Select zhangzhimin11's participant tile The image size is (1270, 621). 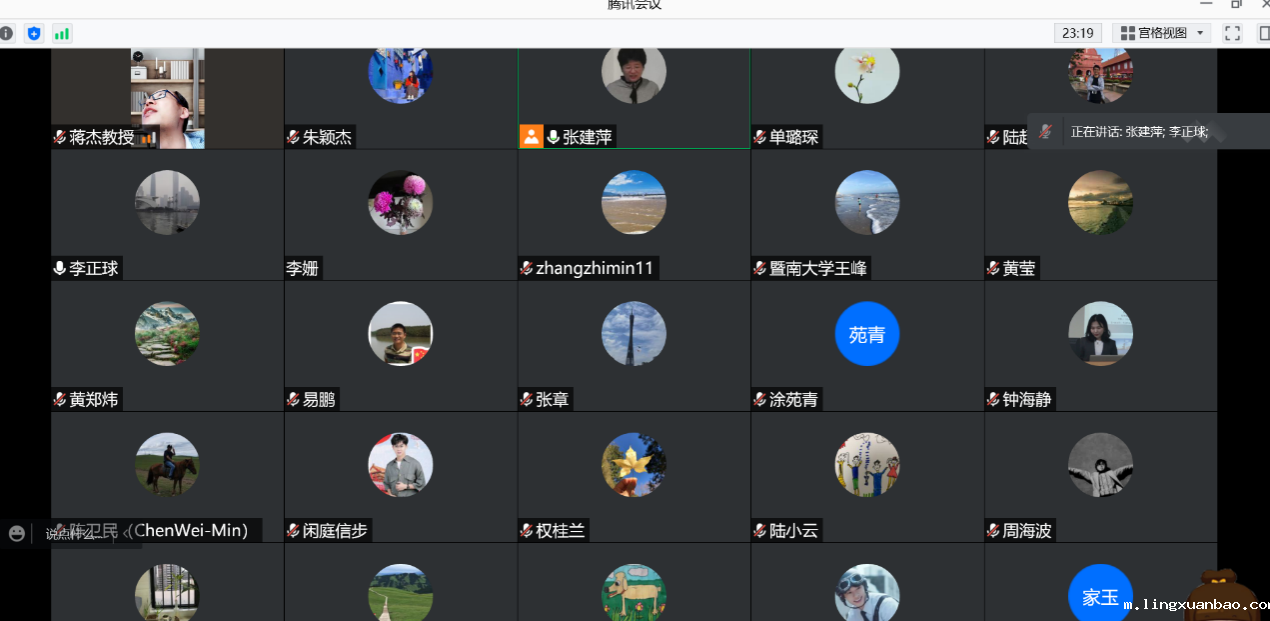tap(633, 214)
